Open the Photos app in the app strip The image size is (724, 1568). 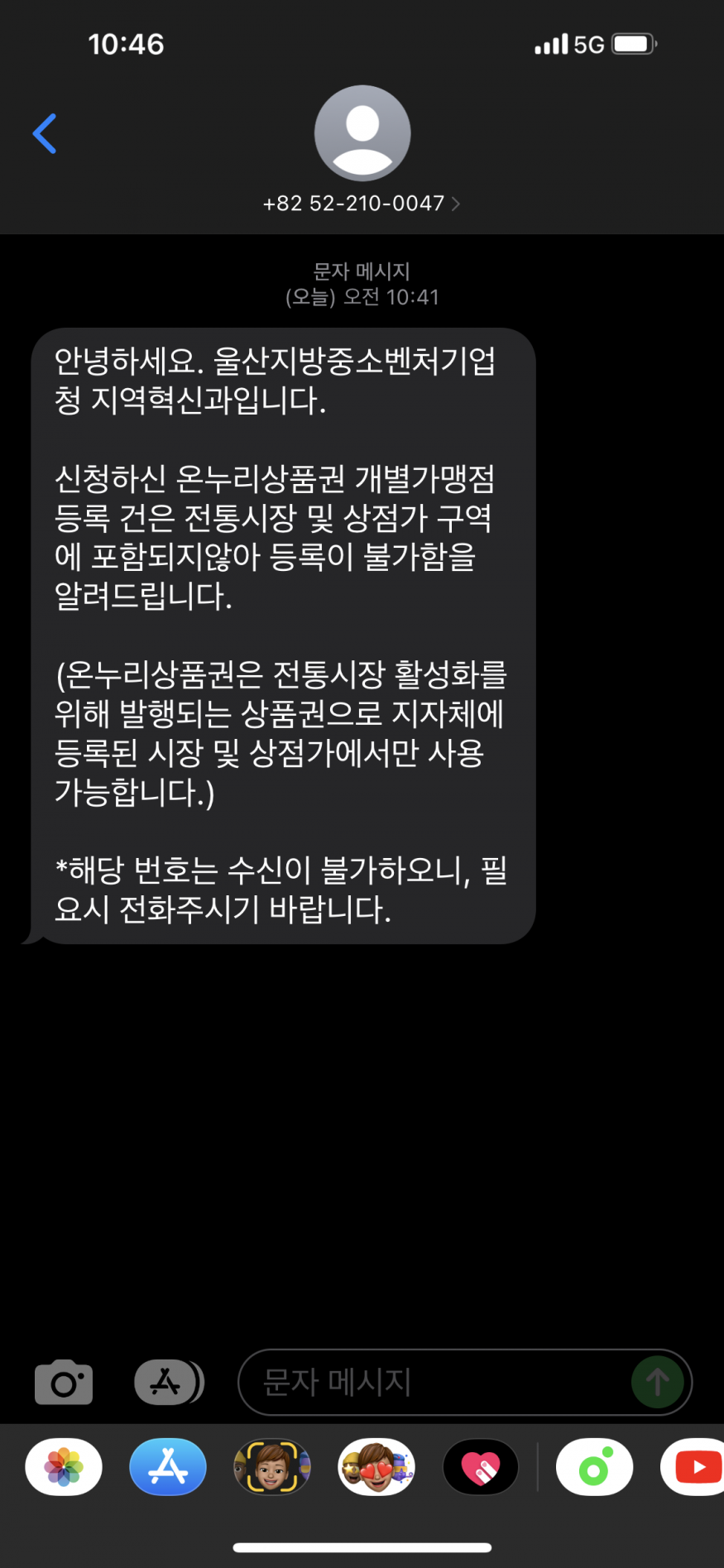coord(64,1468)
